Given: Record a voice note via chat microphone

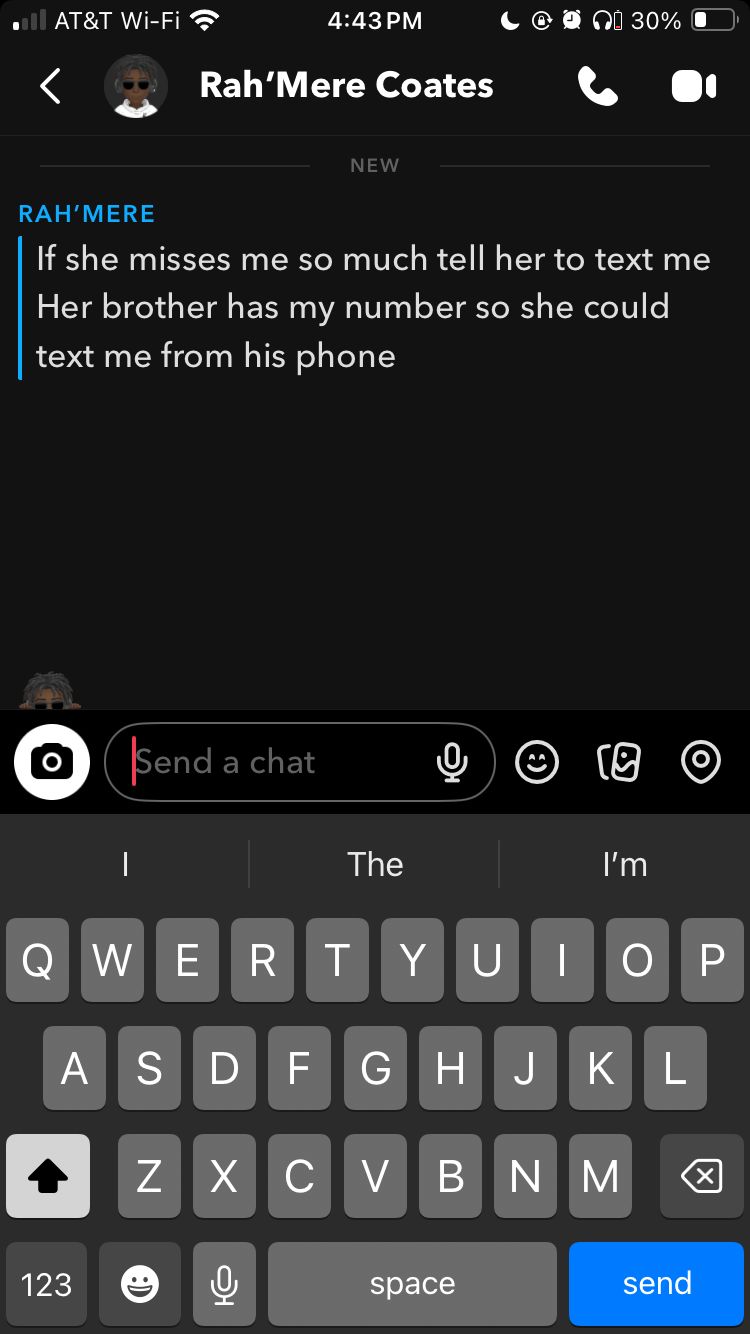Looking at the screenshot, I should click(452, 762).
